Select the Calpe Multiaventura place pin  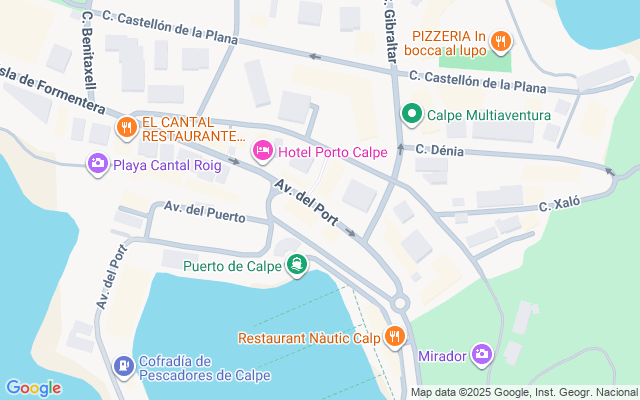point(411,115)
